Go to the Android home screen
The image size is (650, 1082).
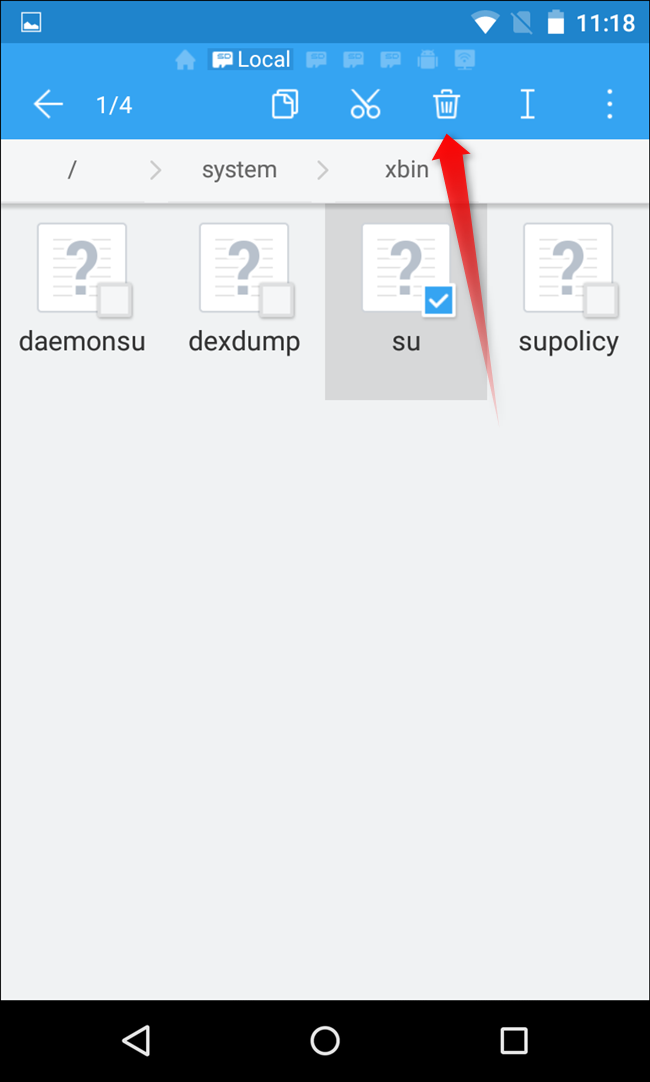coord(325,1040)
